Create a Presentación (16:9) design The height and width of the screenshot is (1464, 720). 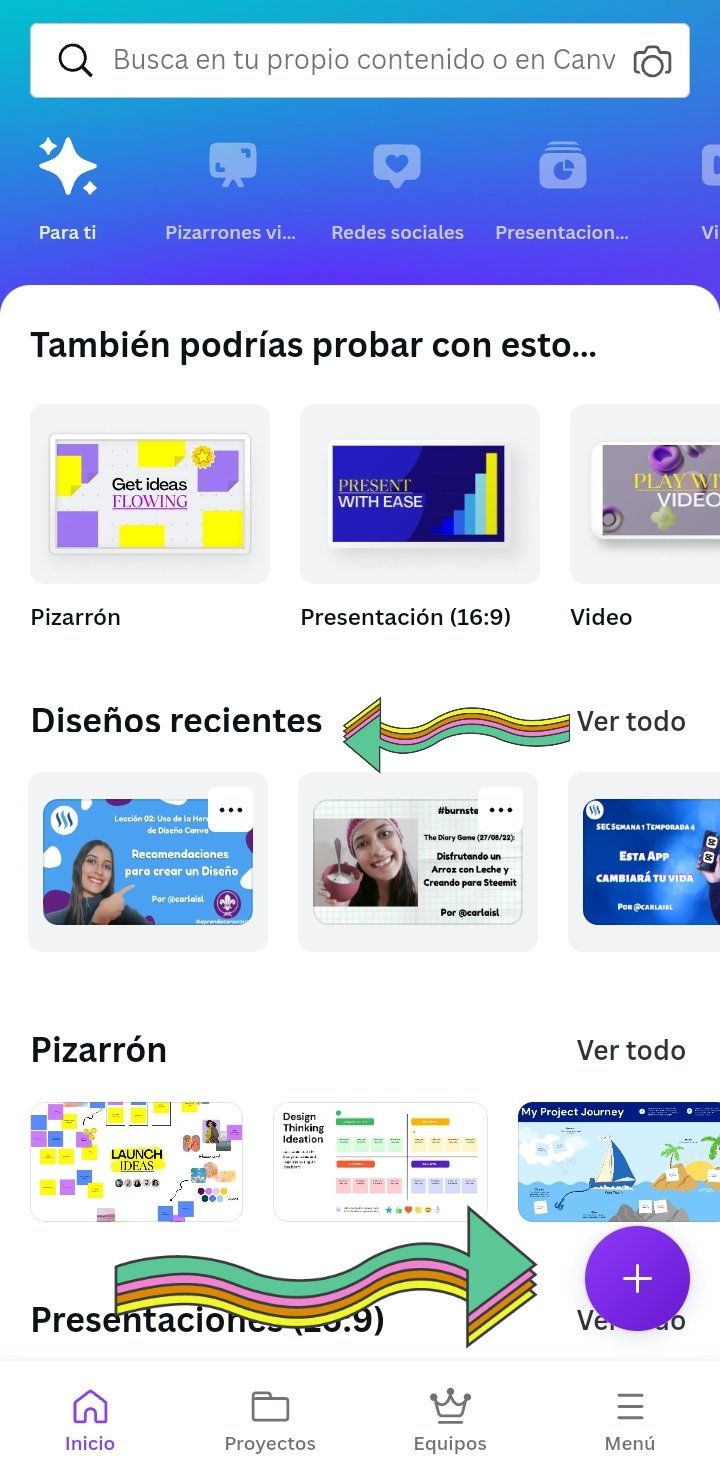coord(420,517)
